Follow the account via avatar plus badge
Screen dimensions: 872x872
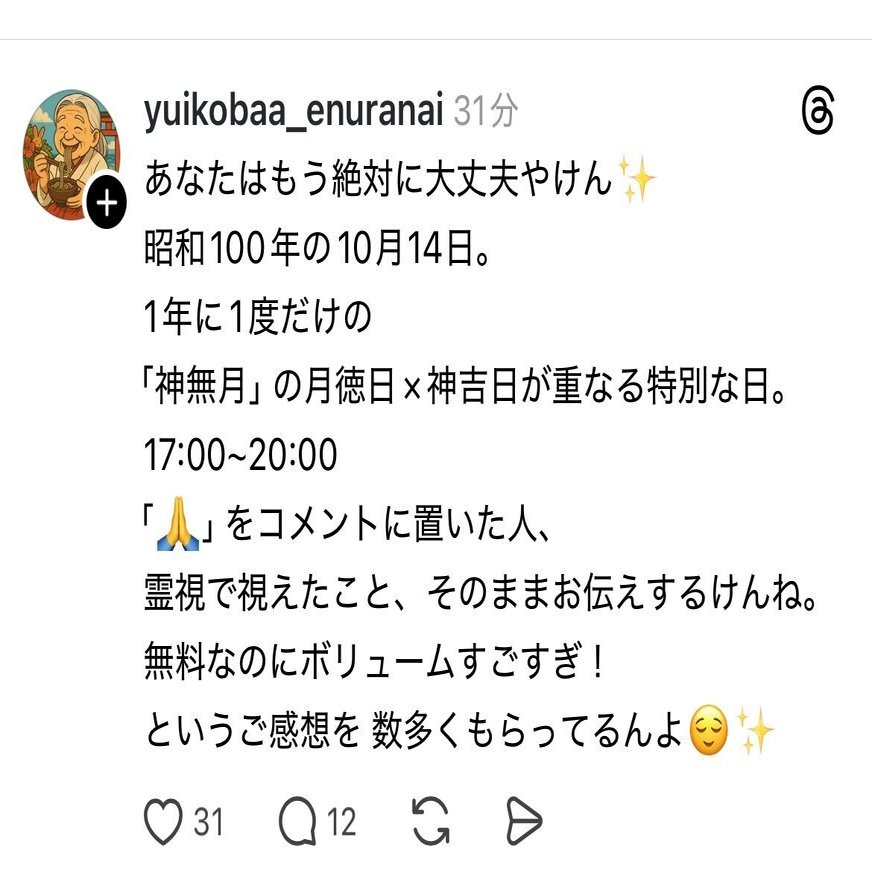pos(107,204)
